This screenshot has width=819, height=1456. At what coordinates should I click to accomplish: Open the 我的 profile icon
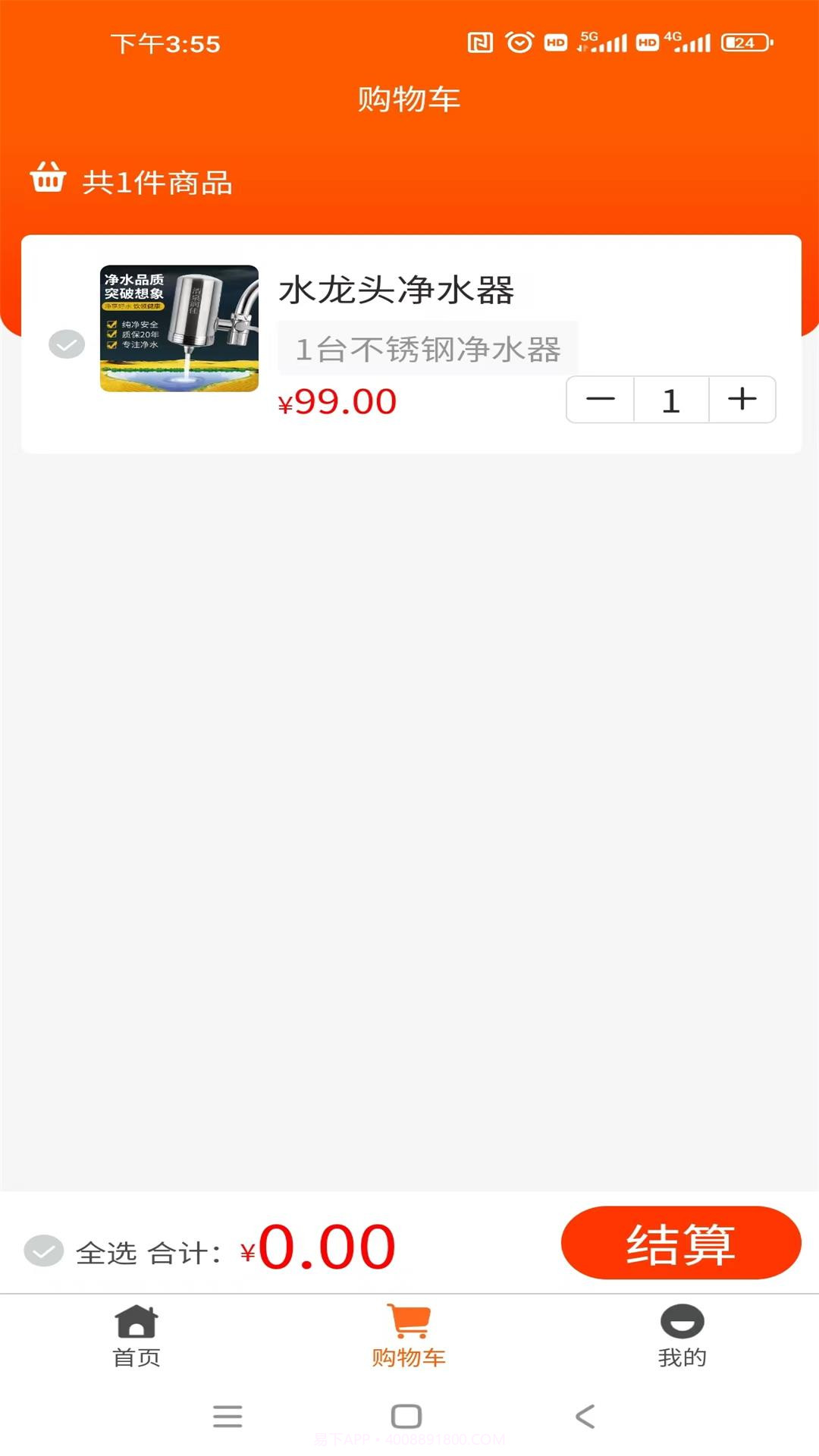coord(682,1333)
